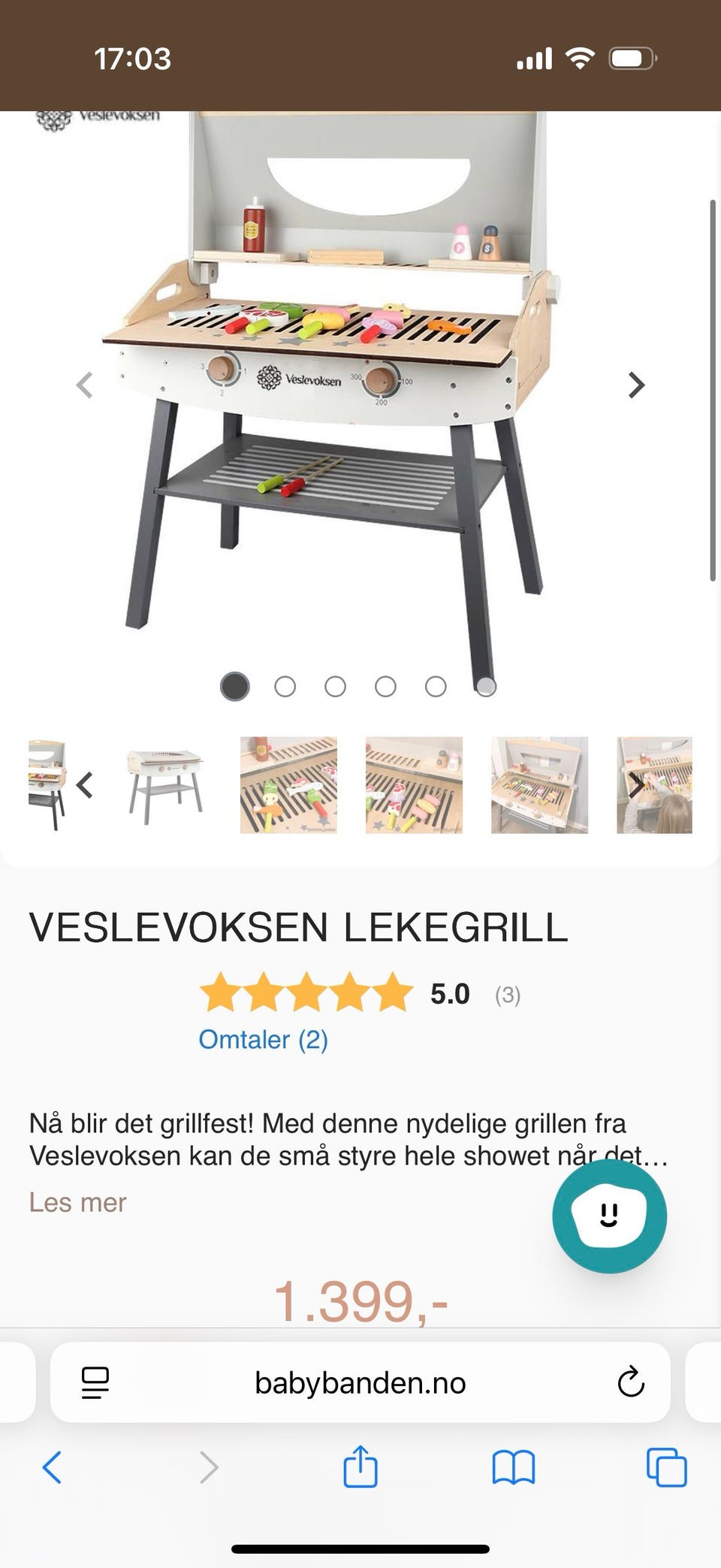Open the Omtaler (2) reviews link
This screenshot has width=721, height=1568.
pyautogui.click(x=263, y=1041)
